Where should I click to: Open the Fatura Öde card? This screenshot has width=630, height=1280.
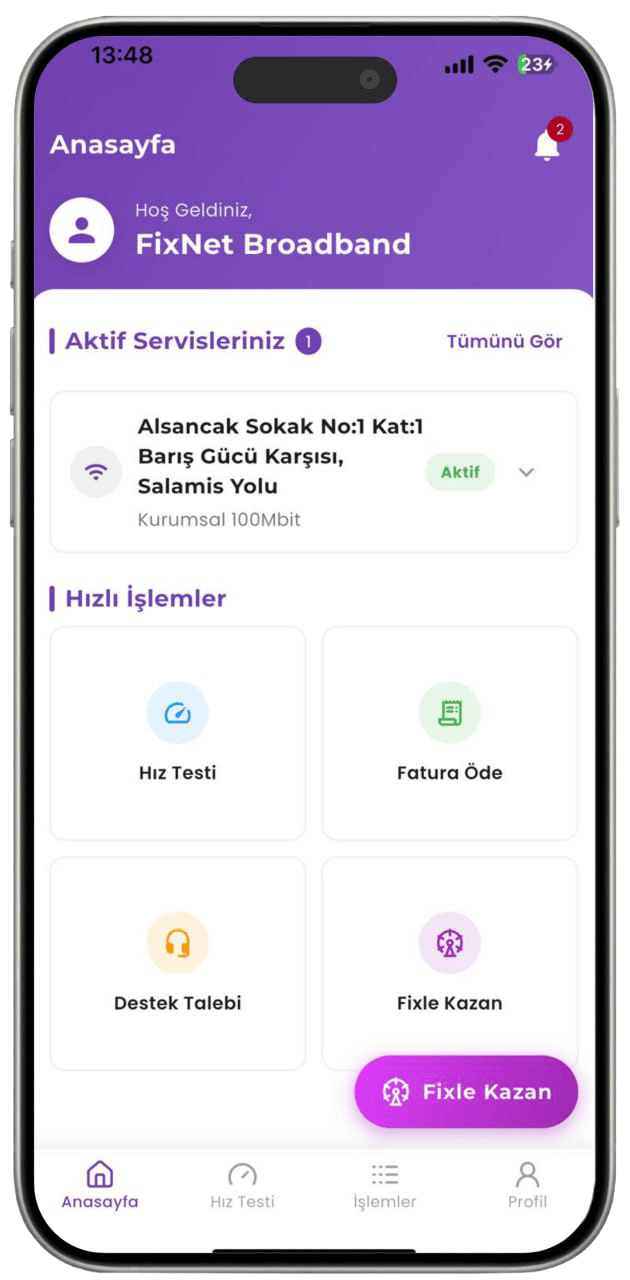(449, 733)
